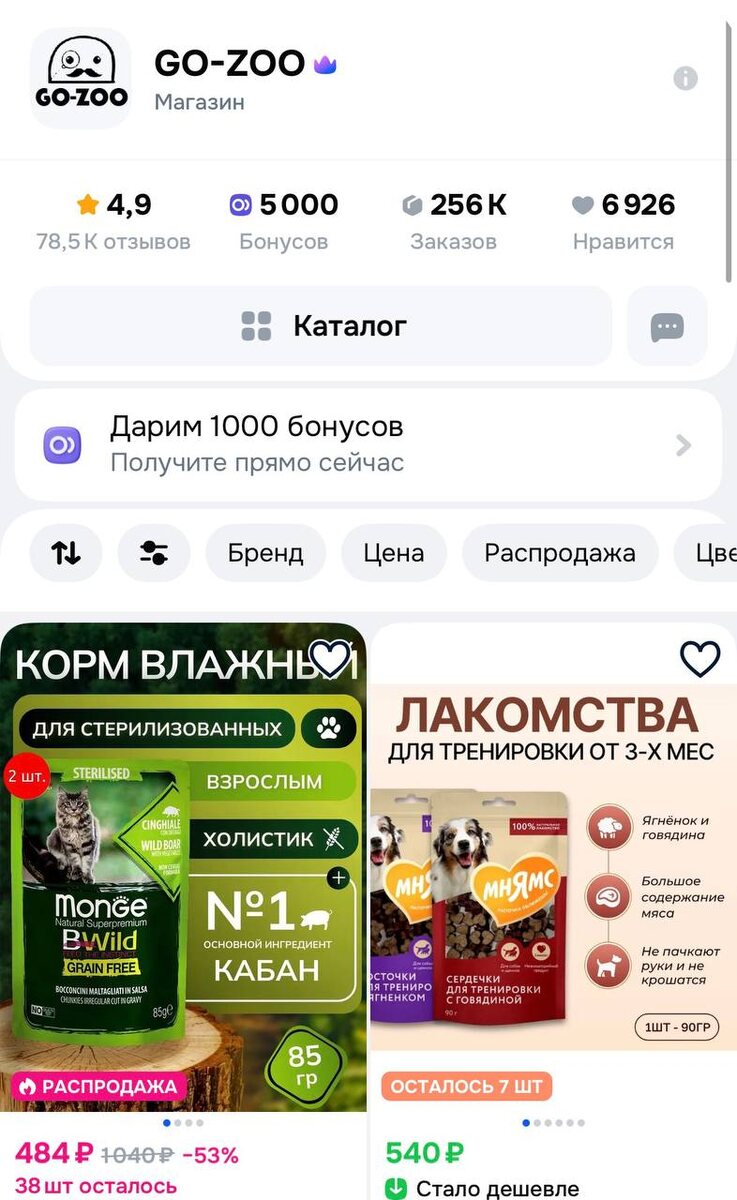Open the filters icon

[x=154, y=553]
